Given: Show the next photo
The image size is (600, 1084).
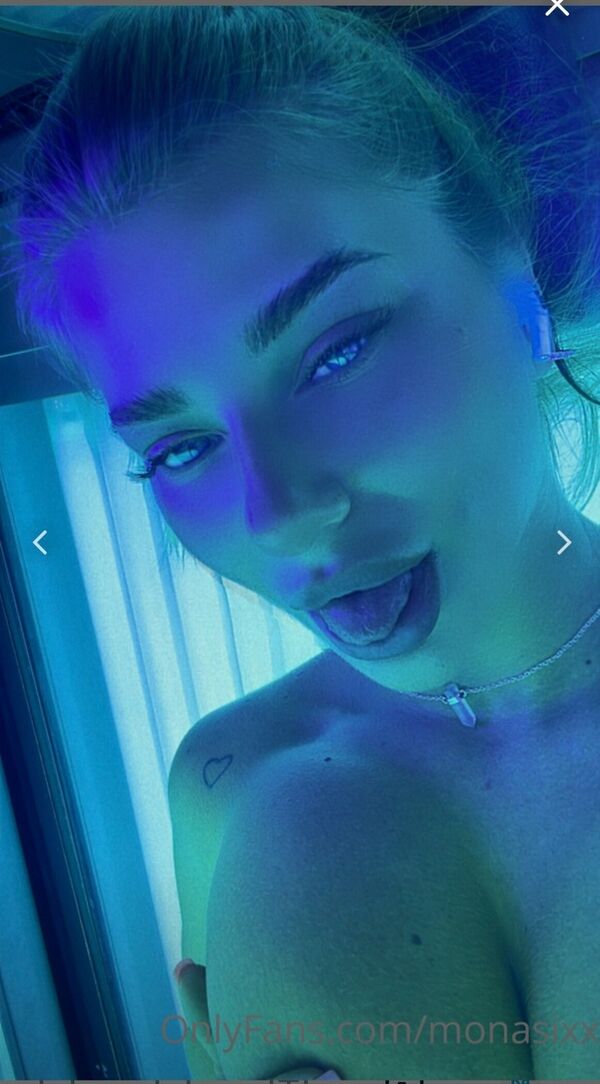Looking at the screenshot, I should point(564,543).
